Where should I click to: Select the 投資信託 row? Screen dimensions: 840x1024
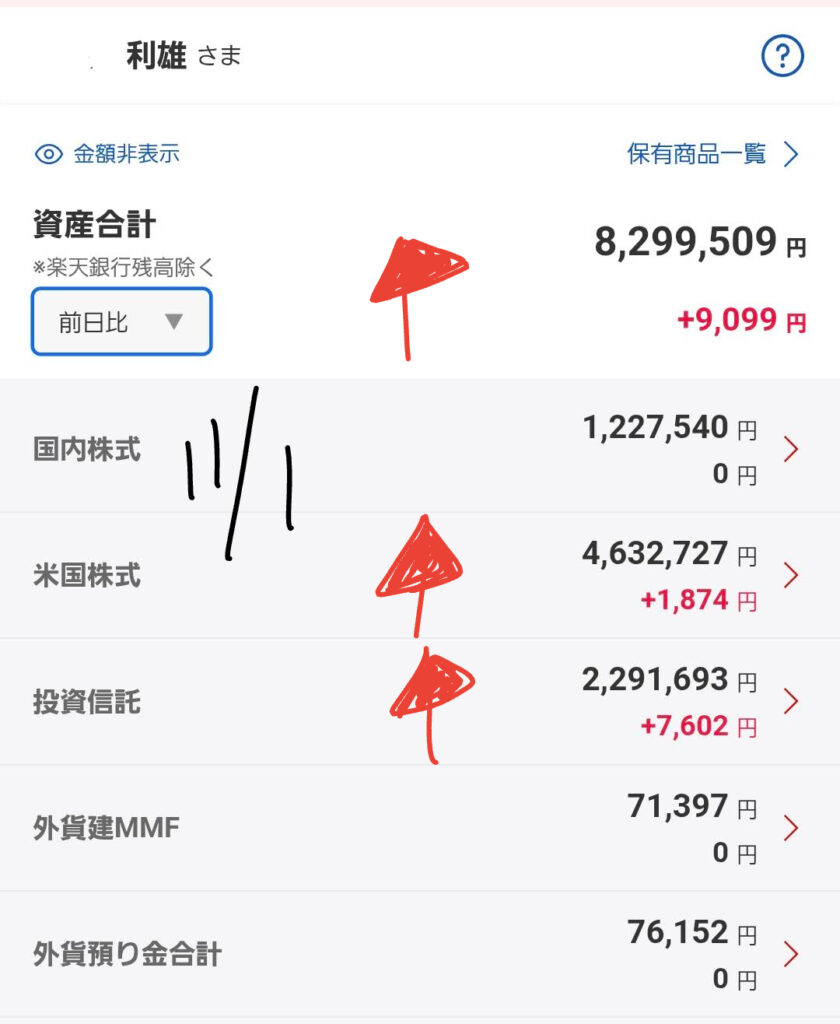tap(420, 702)
